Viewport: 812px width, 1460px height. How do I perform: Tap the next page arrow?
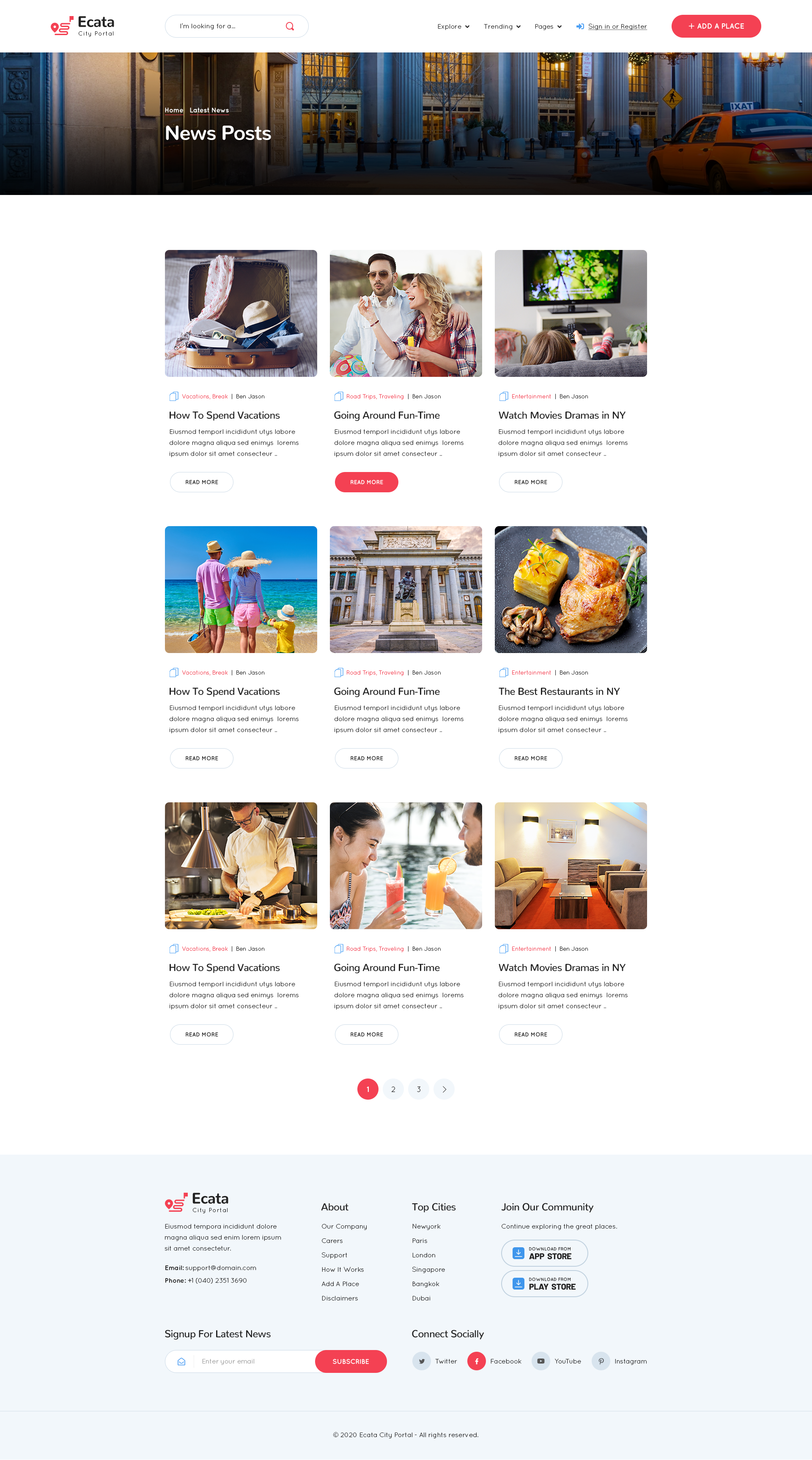point(444,1090)
